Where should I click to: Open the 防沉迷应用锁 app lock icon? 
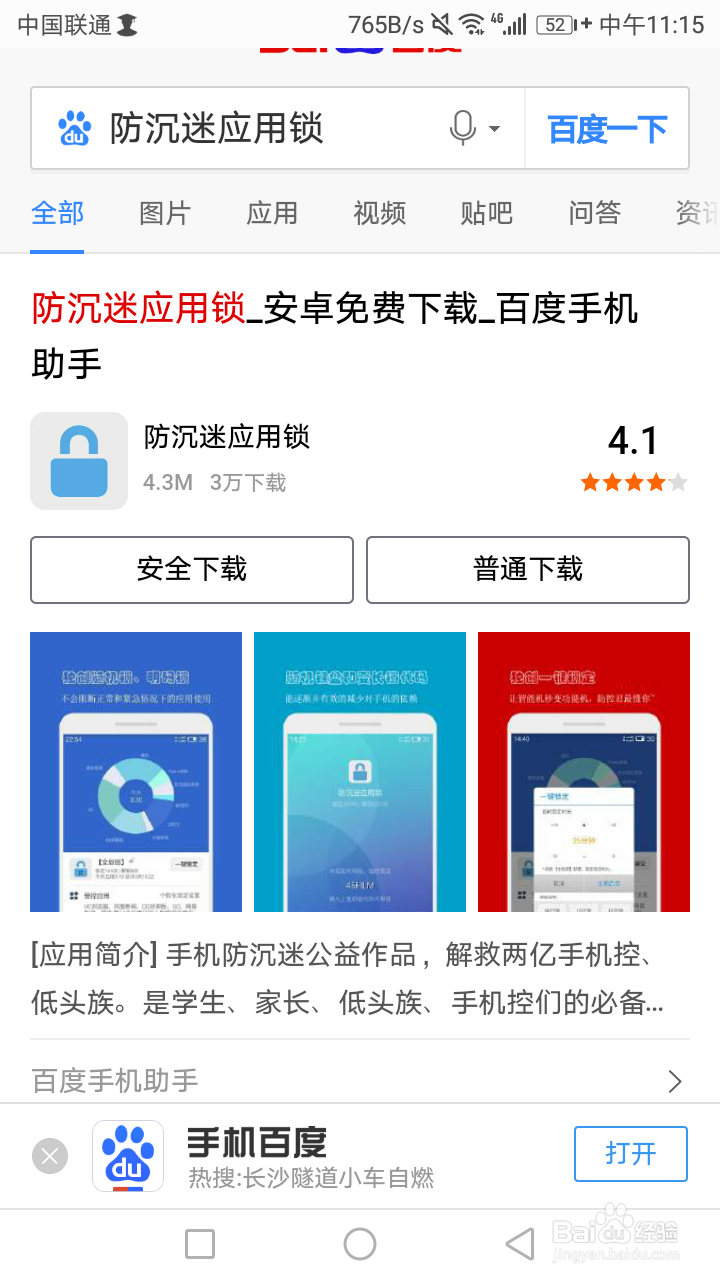(79, 460)
